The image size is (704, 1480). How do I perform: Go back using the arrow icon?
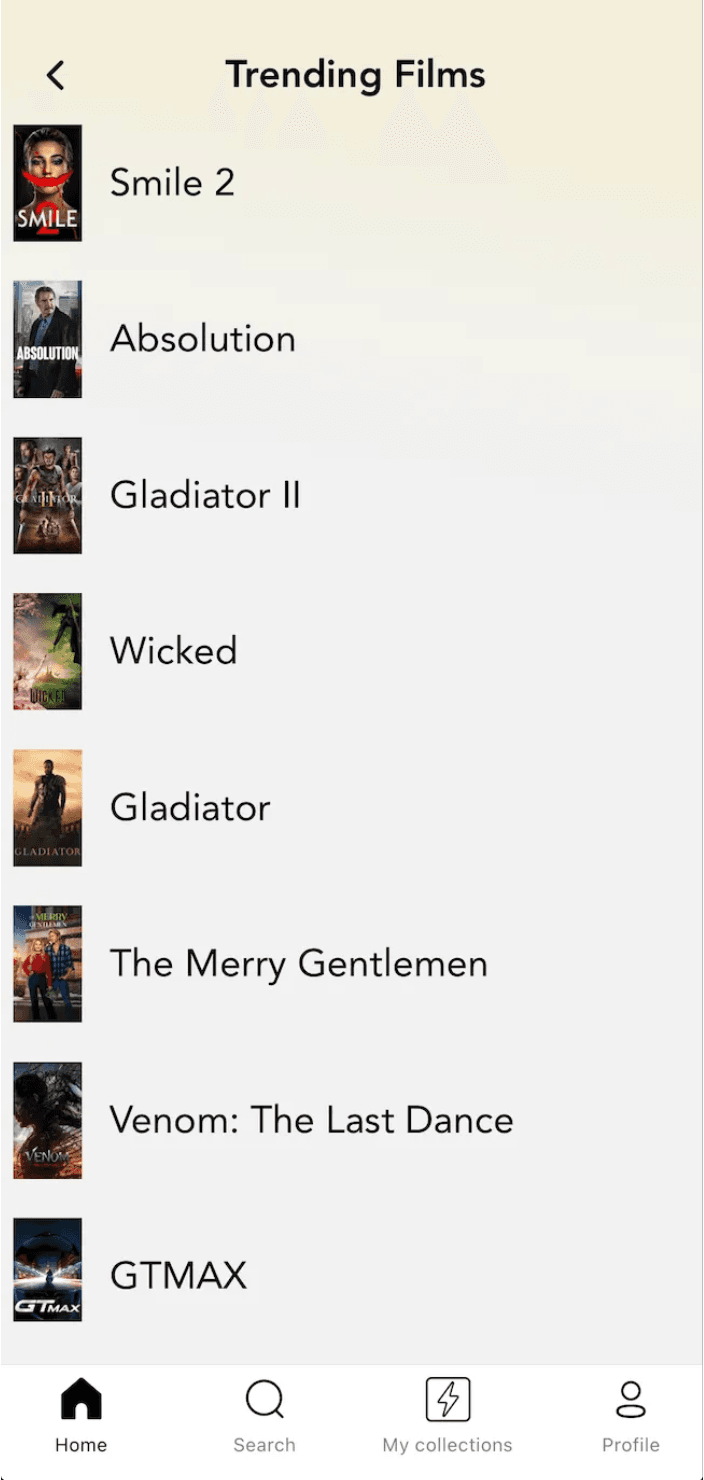[x=56, y=75]
